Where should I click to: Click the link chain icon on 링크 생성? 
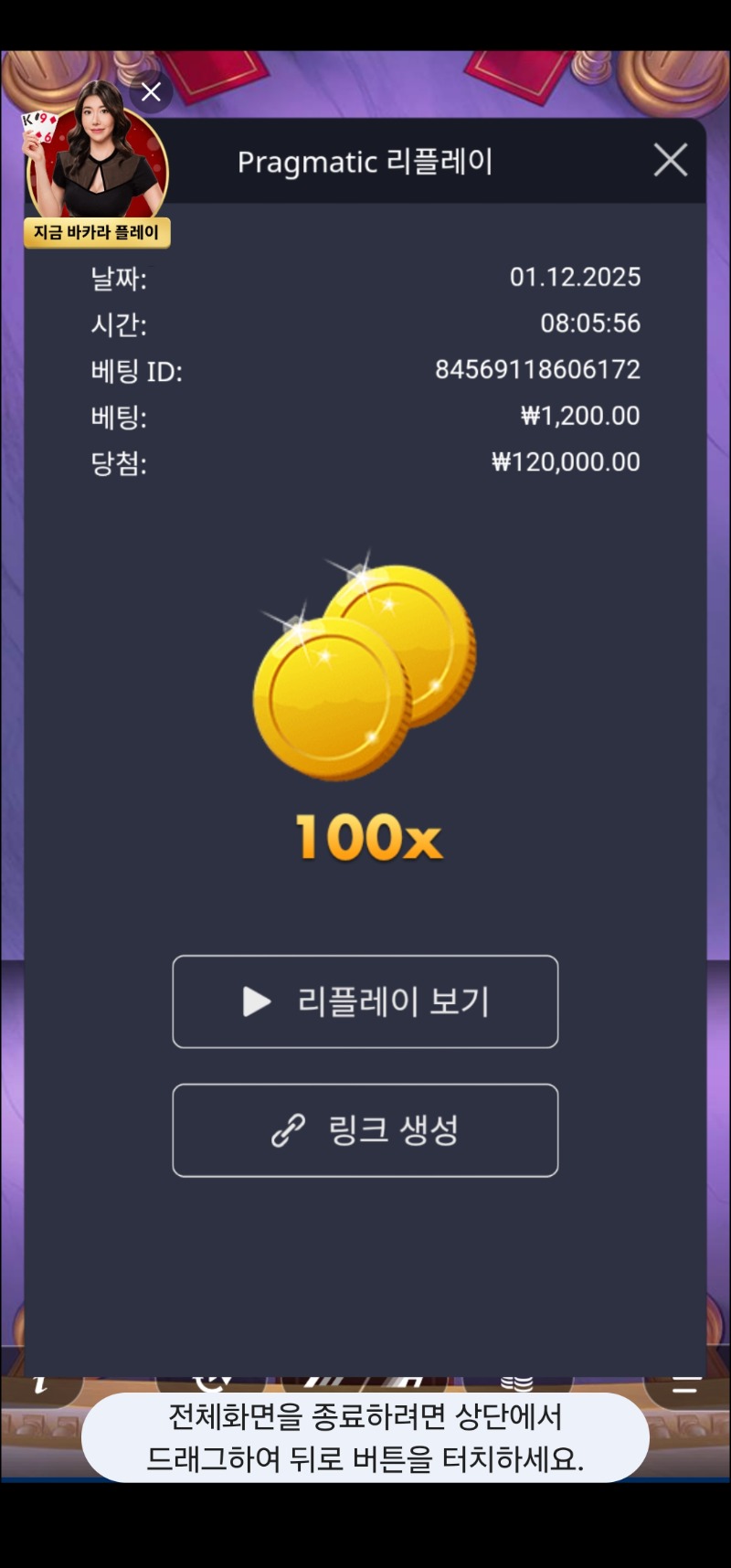click(285, 1130)
